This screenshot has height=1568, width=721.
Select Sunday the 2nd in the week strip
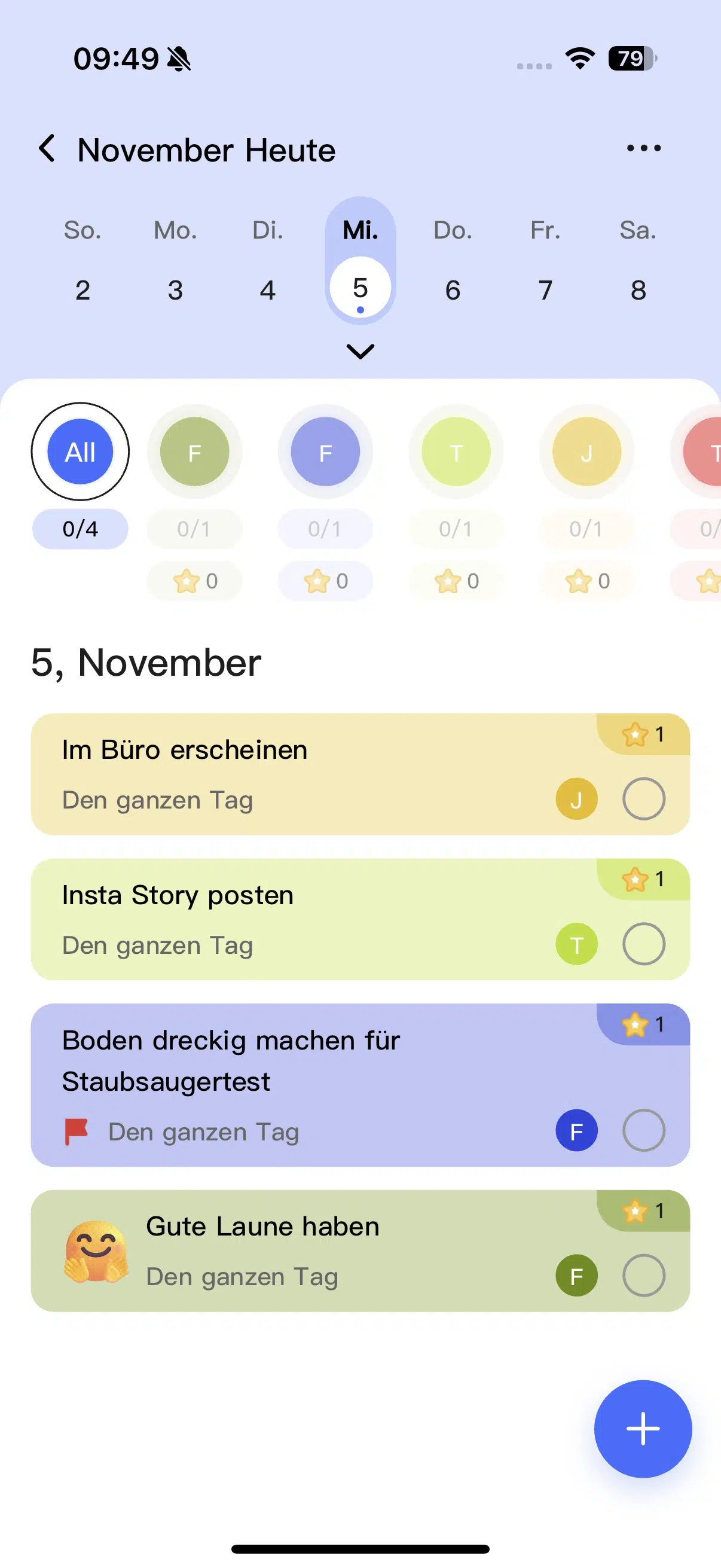[x=83, y=289]
